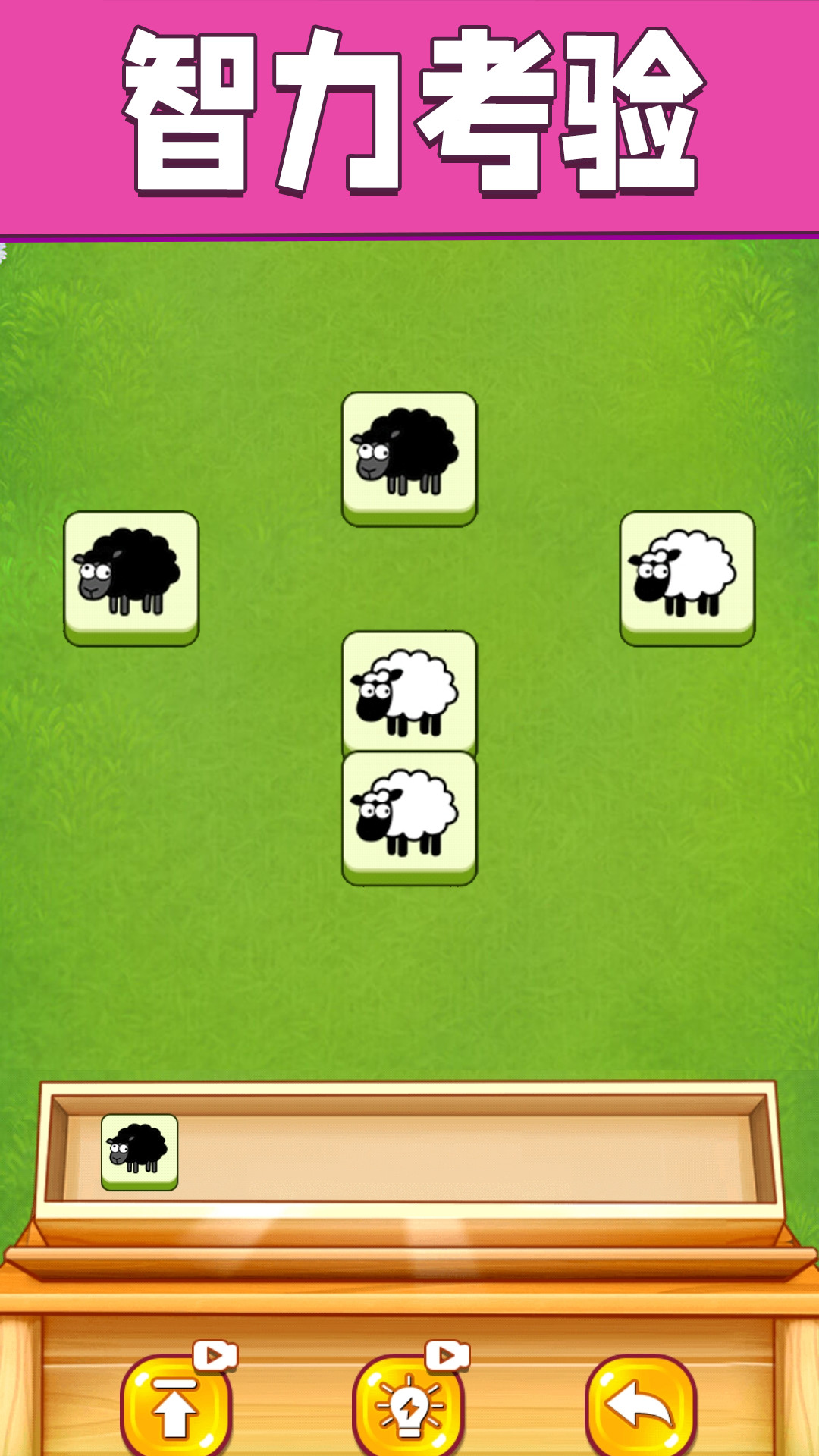
Task: Tap the upper white sheep tile in center stack
Action: click(x=409, y=689)
